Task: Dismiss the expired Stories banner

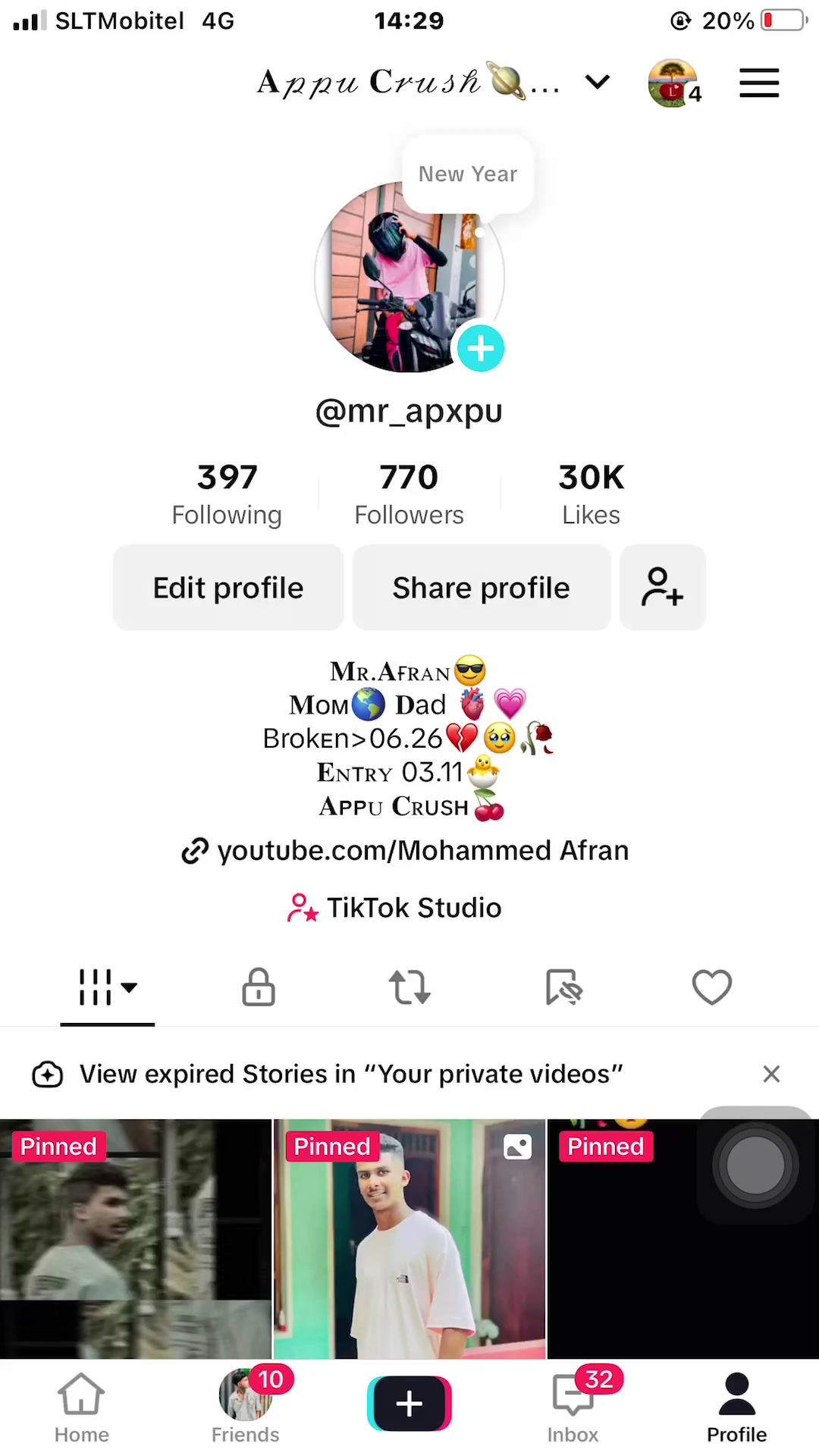Action: pos(771,1074)
